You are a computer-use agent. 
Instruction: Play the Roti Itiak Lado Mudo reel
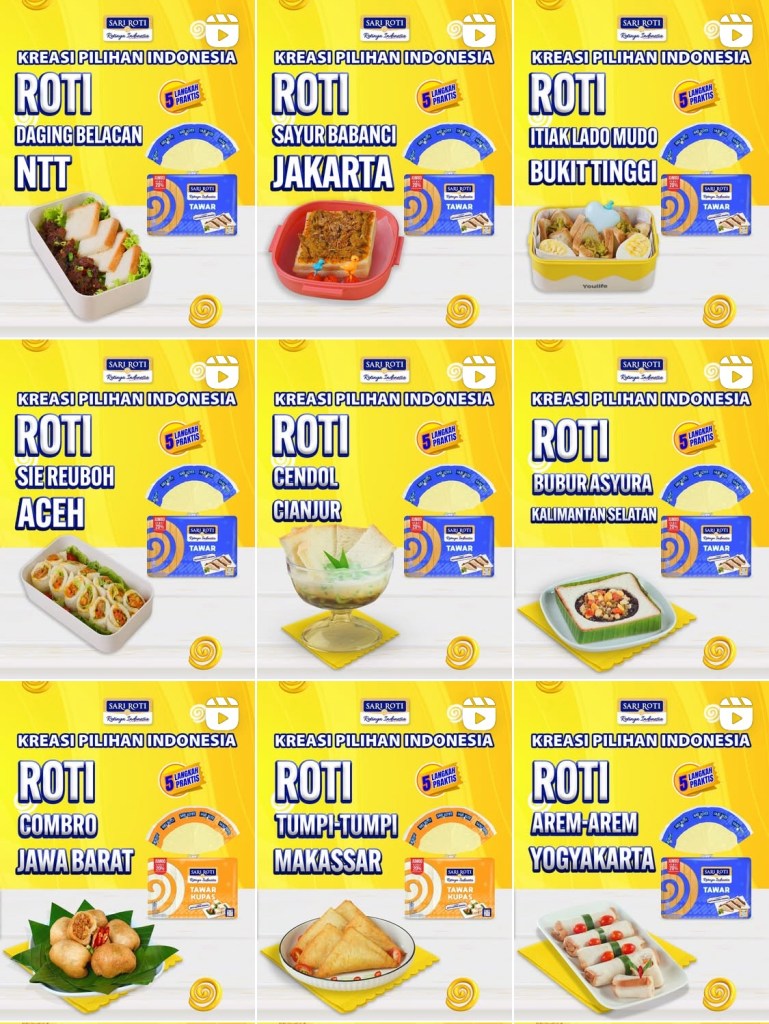[x=641, y=168]
